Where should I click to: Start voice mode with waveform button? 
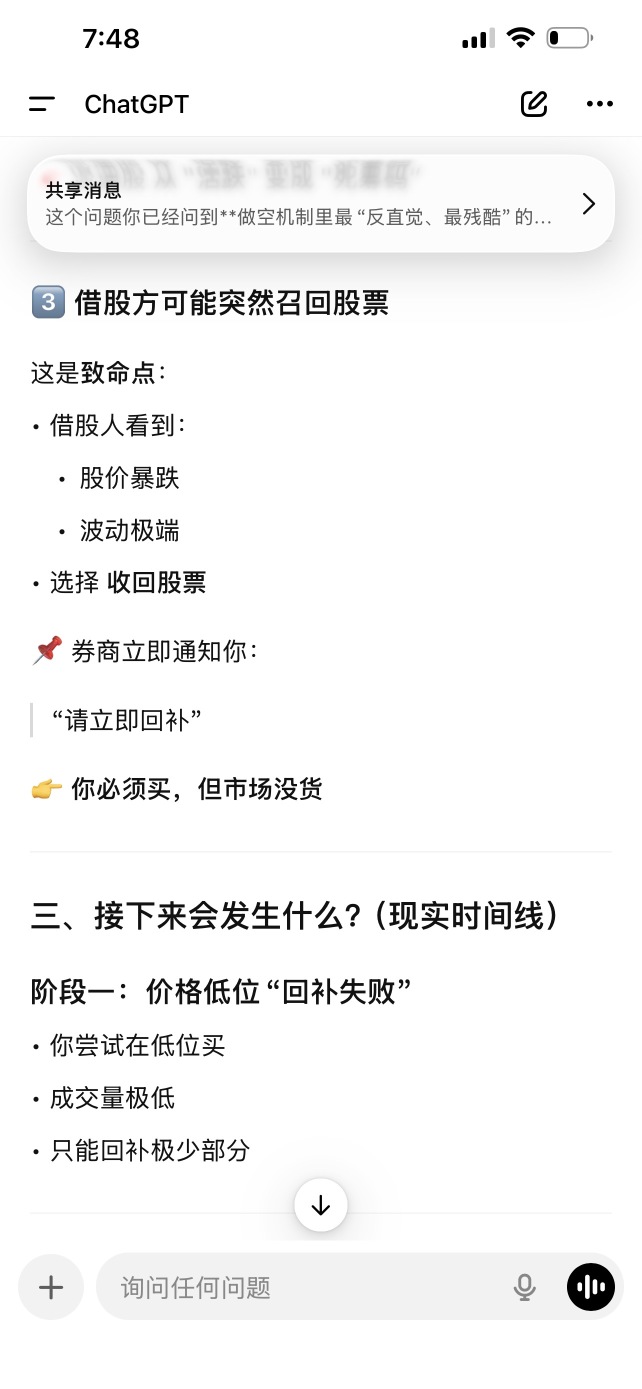pyautogui.click(x=591, y=1287)
